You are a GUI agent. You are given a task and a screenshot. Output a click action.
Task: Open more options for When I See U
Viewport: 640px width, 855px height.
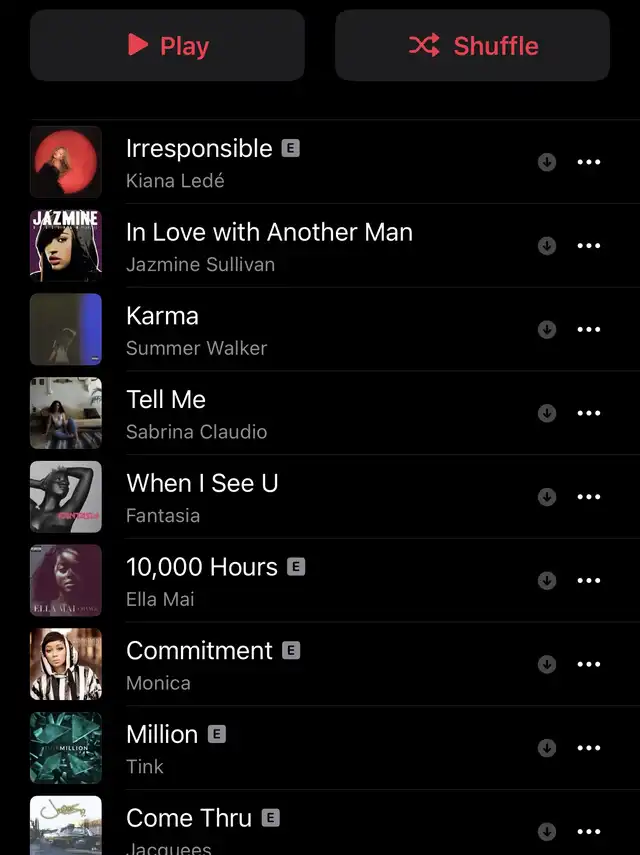[589, 497]
